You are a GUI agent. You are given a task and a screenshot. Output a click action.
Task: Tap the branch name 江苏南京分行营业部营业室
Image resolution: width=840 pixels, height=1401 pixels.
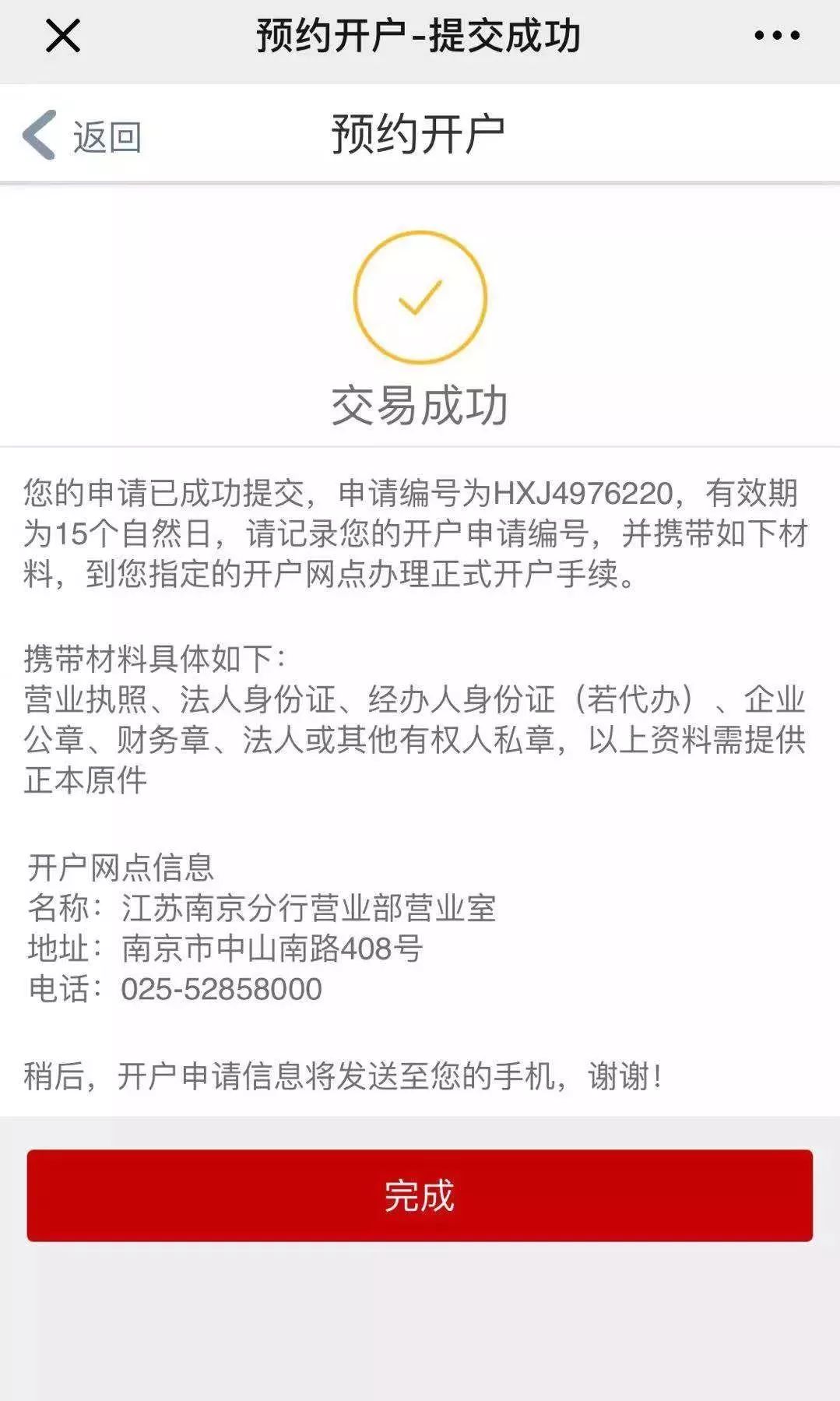[x=311, y=907]
